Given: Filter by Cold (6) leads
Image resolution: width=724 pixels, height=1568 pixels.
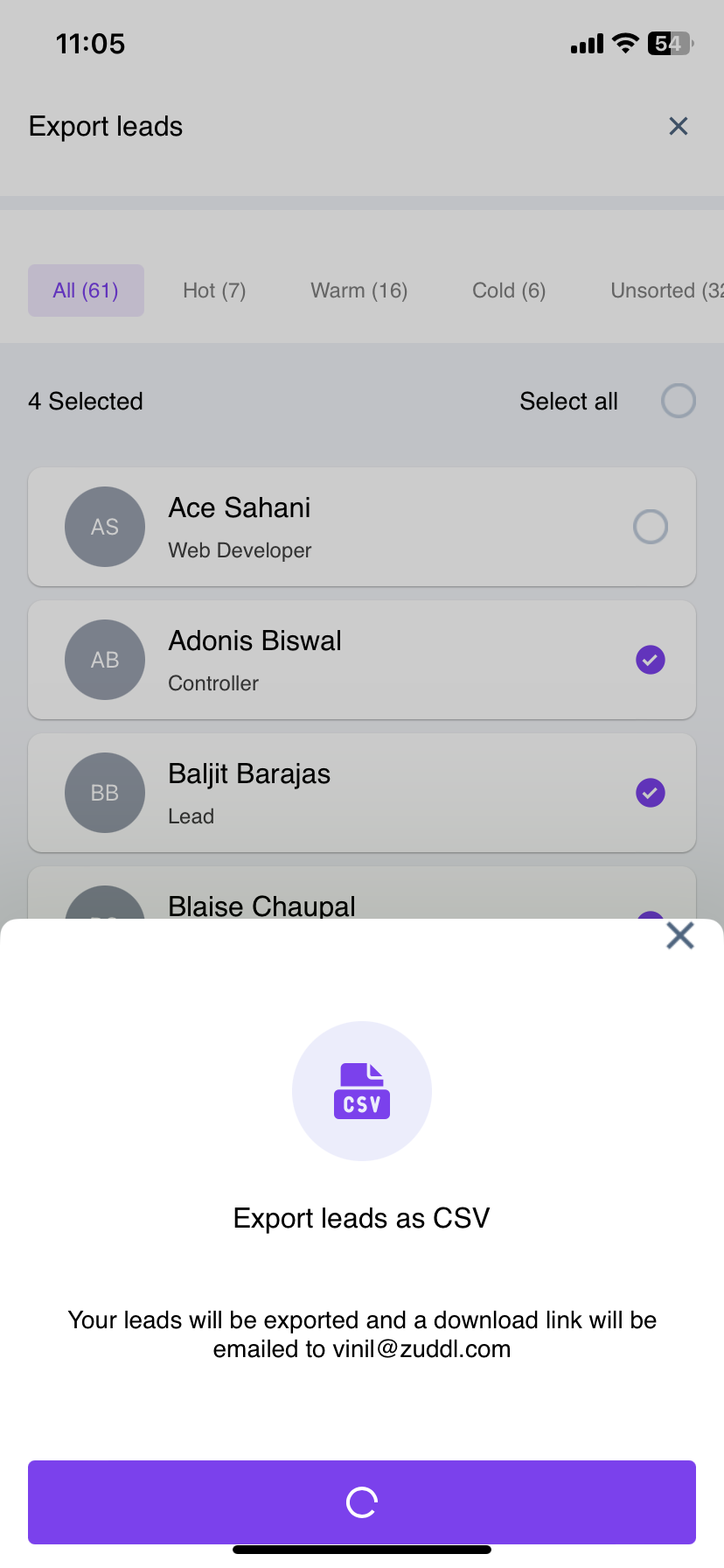Looking at the screenshot, I should tap(509, 290).
